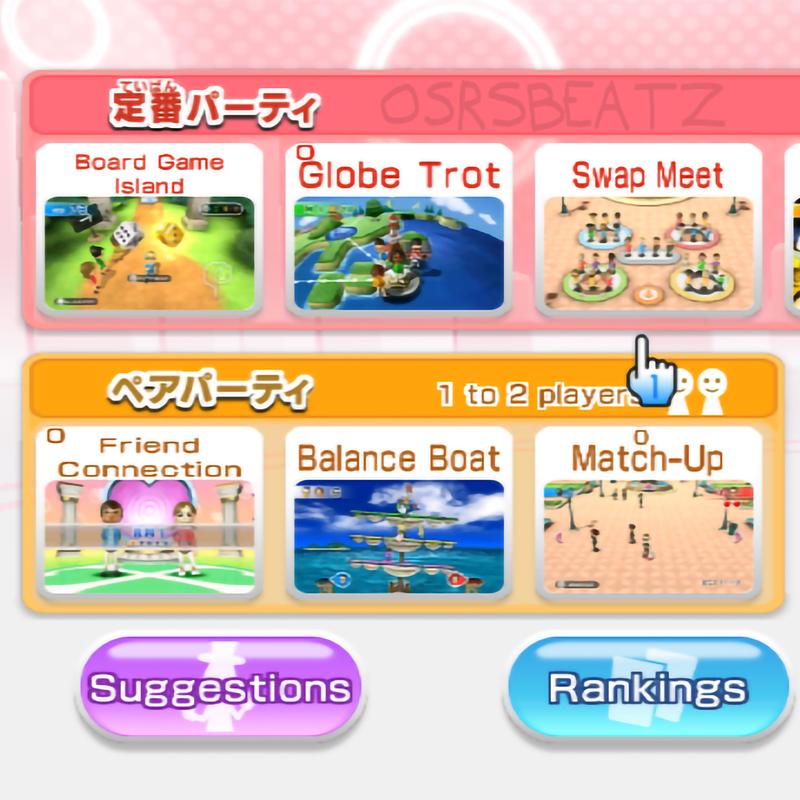Open the Board Game Island game
Viewport: 800px width, 800px height.
149,230
